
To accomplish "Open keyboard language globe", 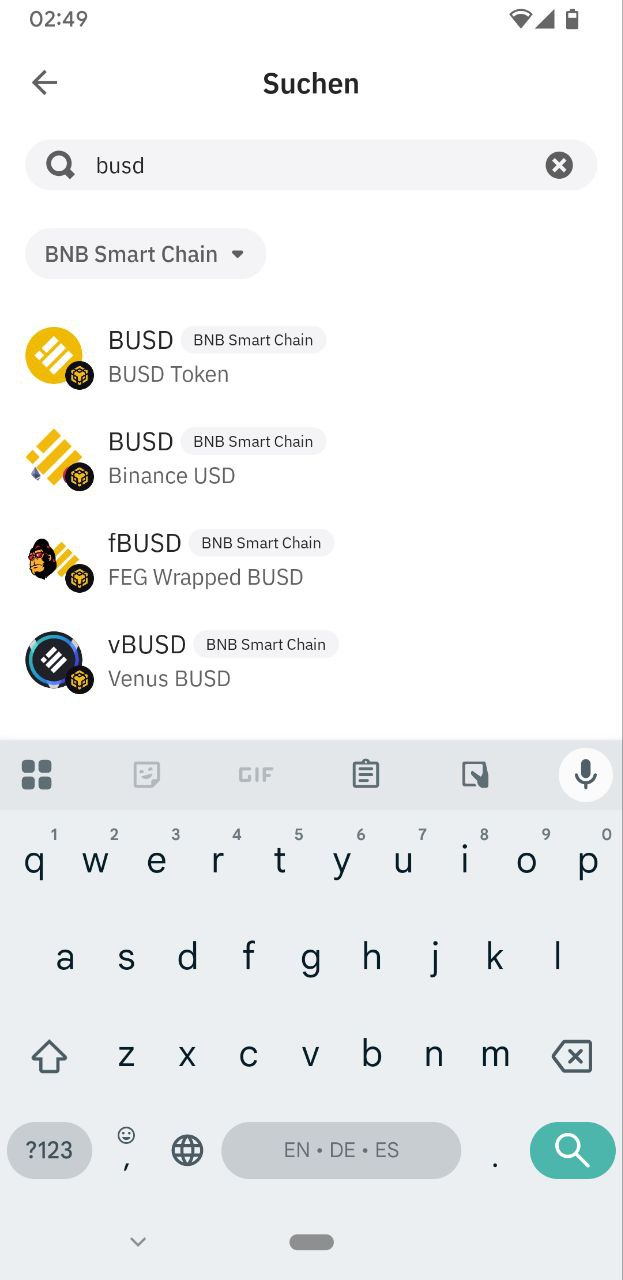I will pyautogui.click(x=187, y=1150).
